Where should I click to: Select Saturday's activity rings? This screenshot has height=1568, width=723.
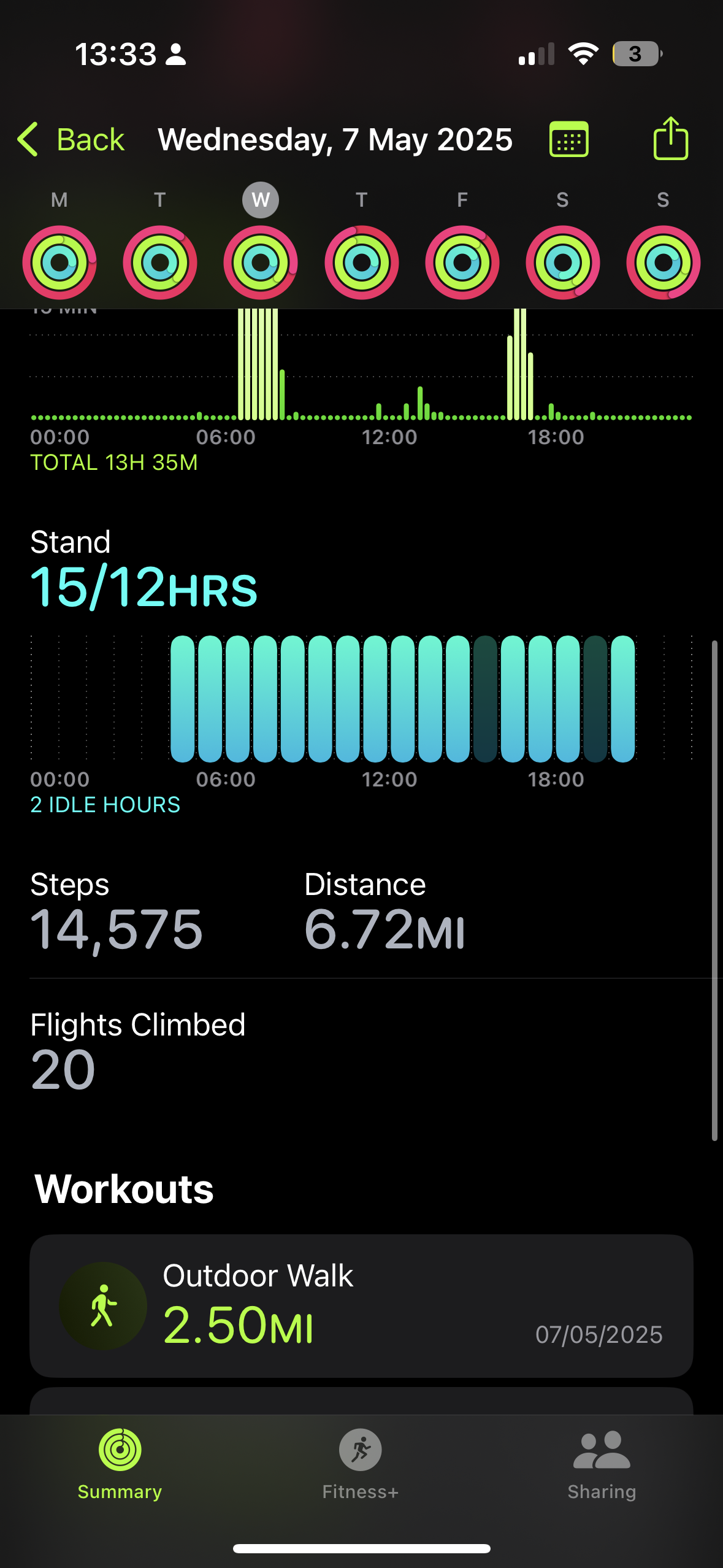pos(563,263)
